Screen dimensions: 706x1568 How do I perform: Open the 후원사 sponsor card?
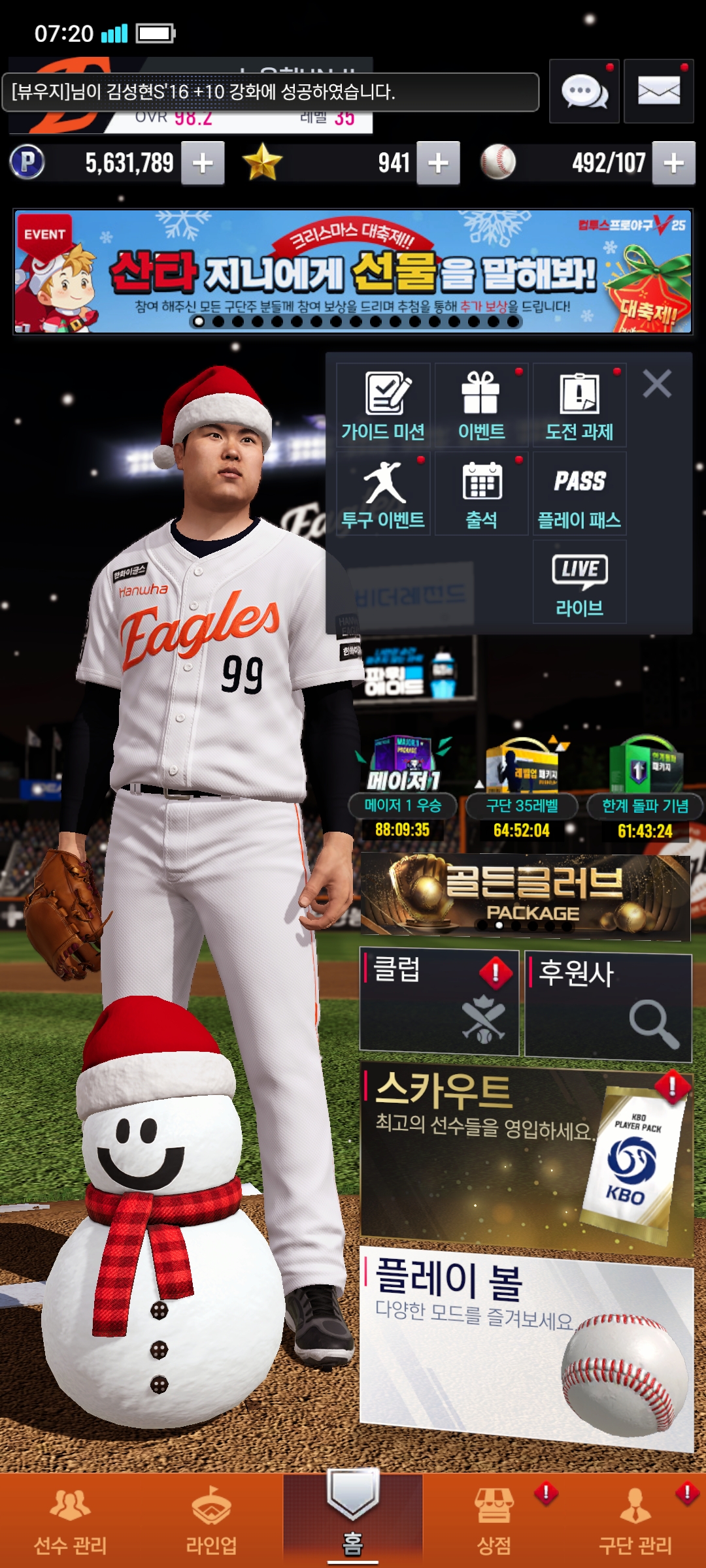pyautogui.click(x=608, y=1005)
